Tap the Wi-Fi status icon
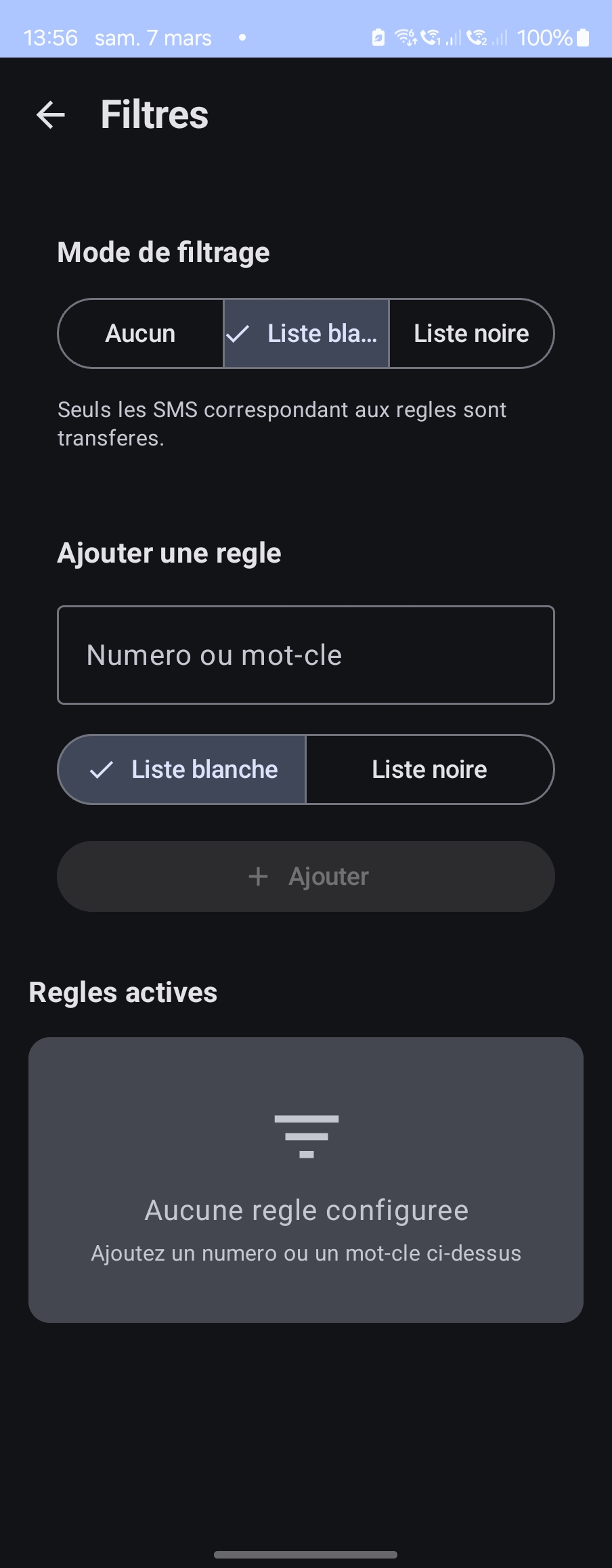Image resolution: width=612 pixels, height=1568 pixels. tap(405, 38)
